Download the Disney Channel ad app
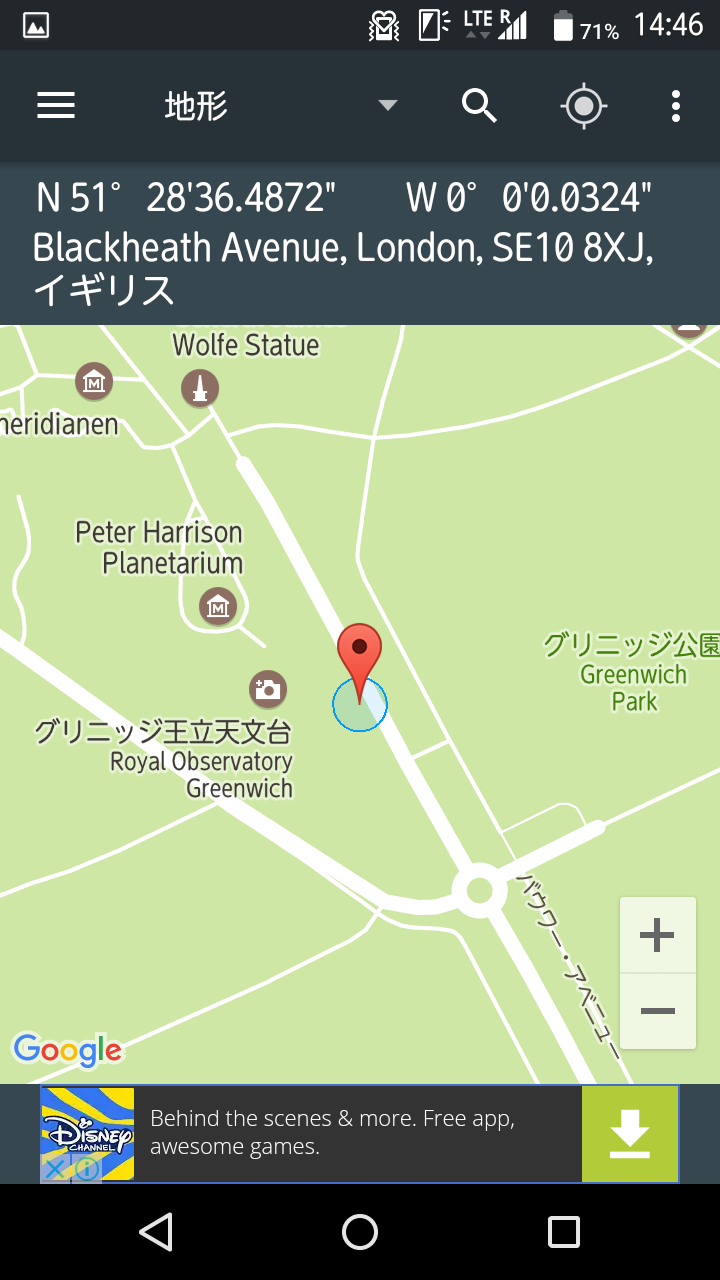Viewport: 720px width, 1280px height. pyautogui.click(x=630, y=1134)
